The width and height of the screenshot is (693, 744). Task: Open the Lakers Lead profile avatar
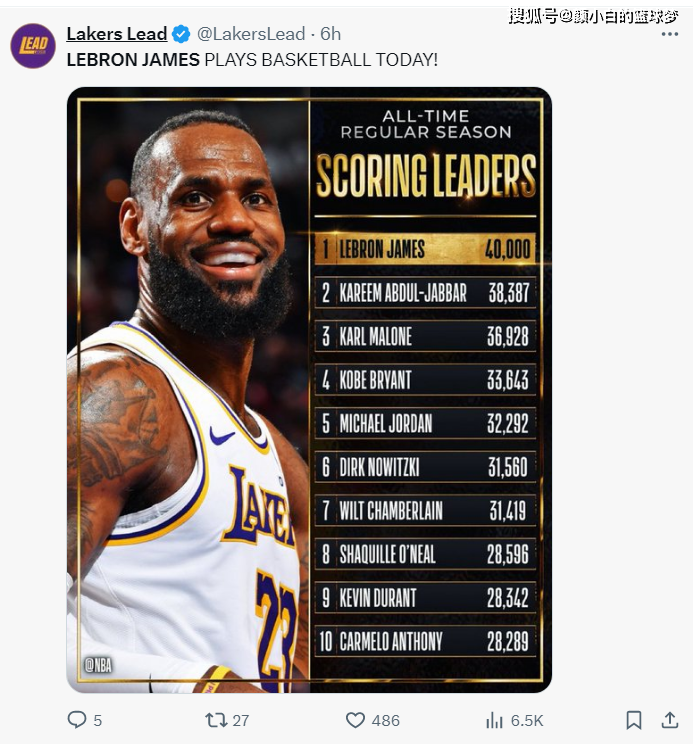click(x=32, y=46)
